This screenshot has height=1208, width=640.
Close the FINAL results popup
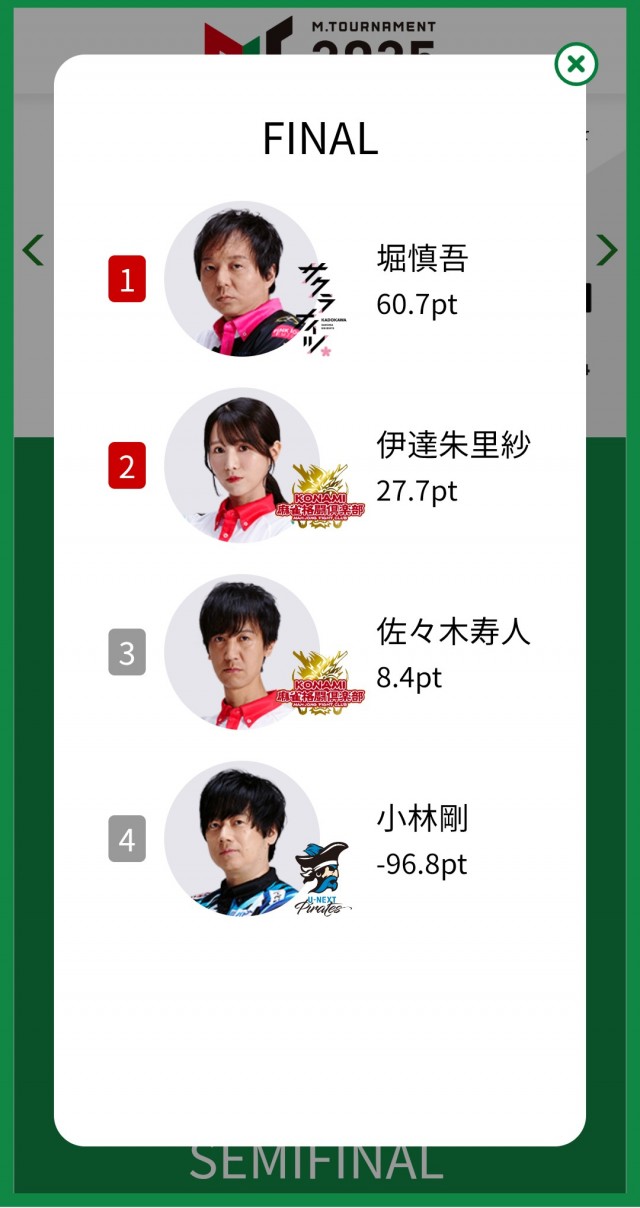(x=576, y=65)
